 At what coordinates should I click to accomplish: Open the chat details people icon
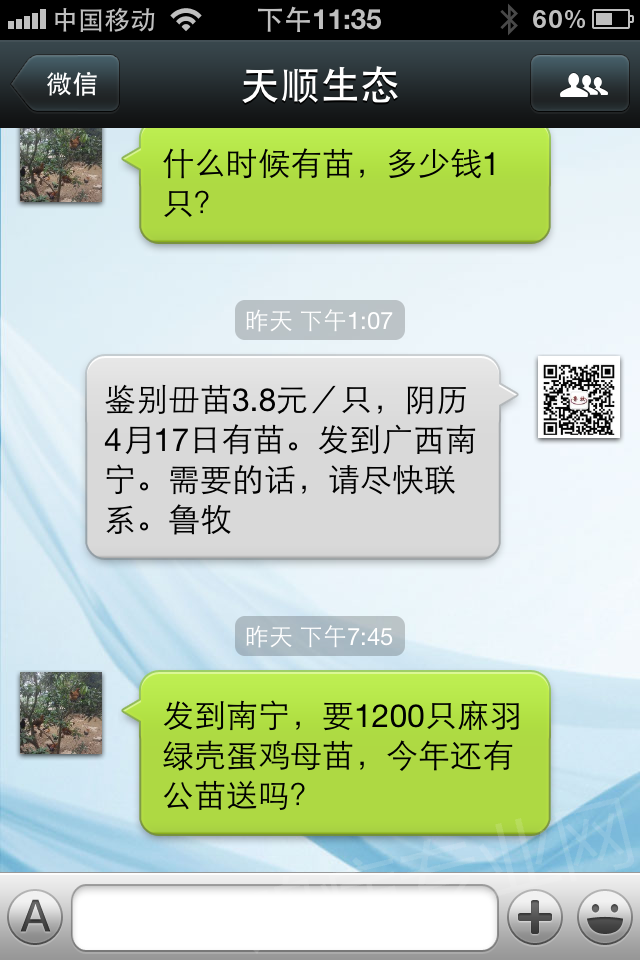coord(583,84)
